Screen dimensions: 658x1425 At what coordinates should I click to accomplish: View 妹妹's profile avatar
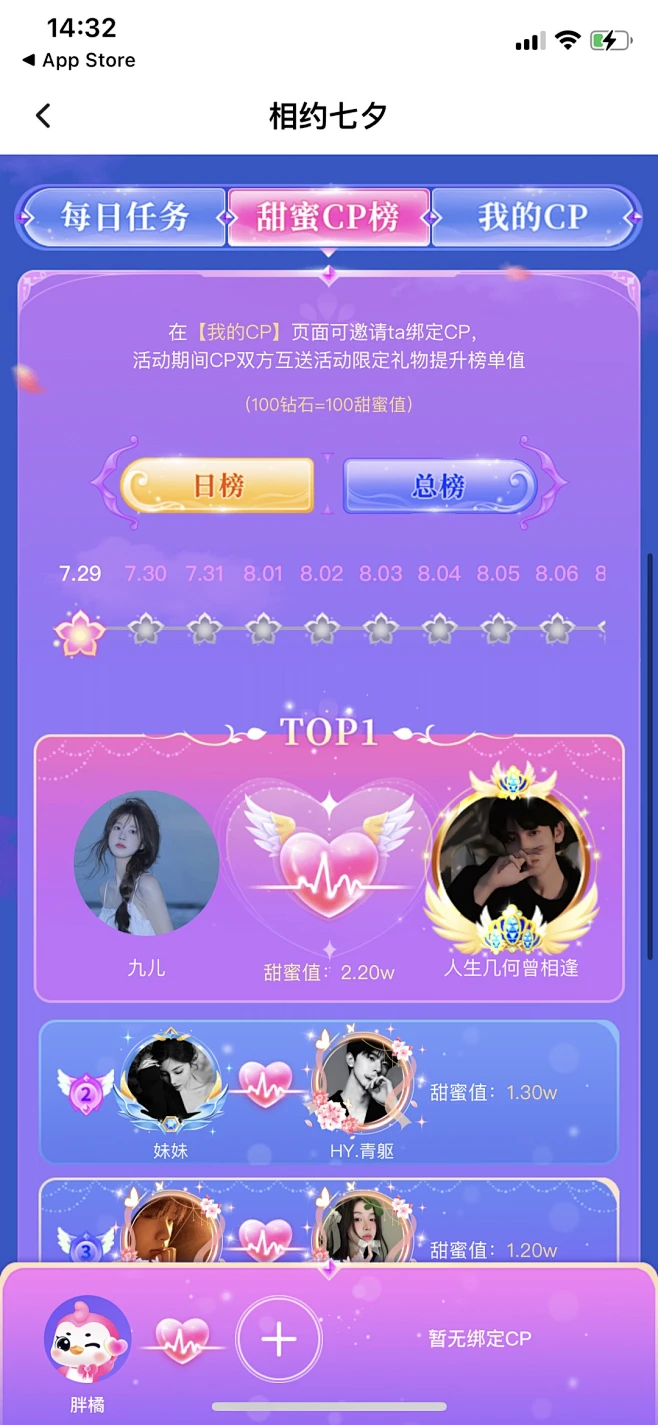pyautogui.click(x=169, y=1083)
